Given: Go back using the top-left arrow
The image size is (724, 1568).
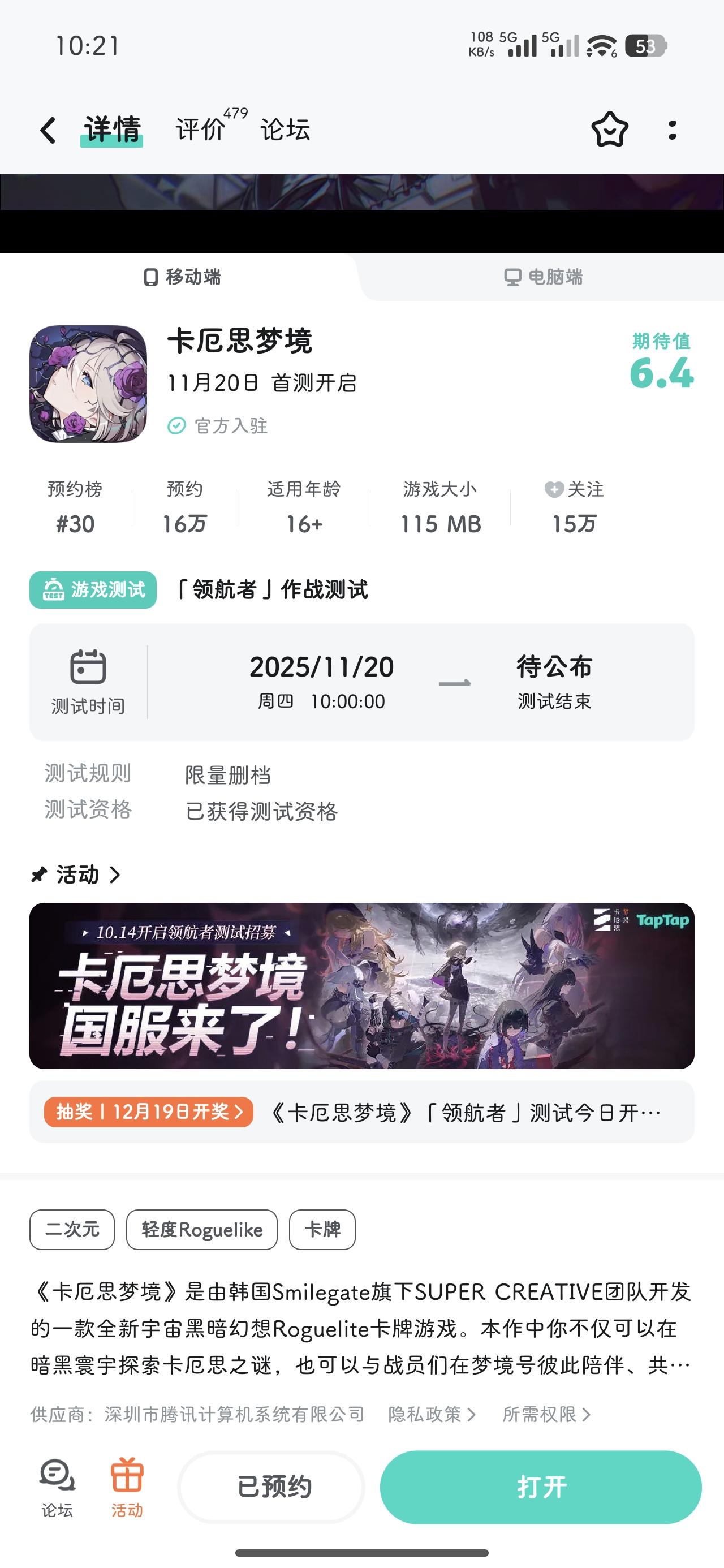Looking at the screenshot, I should click(x=48, y=130).
